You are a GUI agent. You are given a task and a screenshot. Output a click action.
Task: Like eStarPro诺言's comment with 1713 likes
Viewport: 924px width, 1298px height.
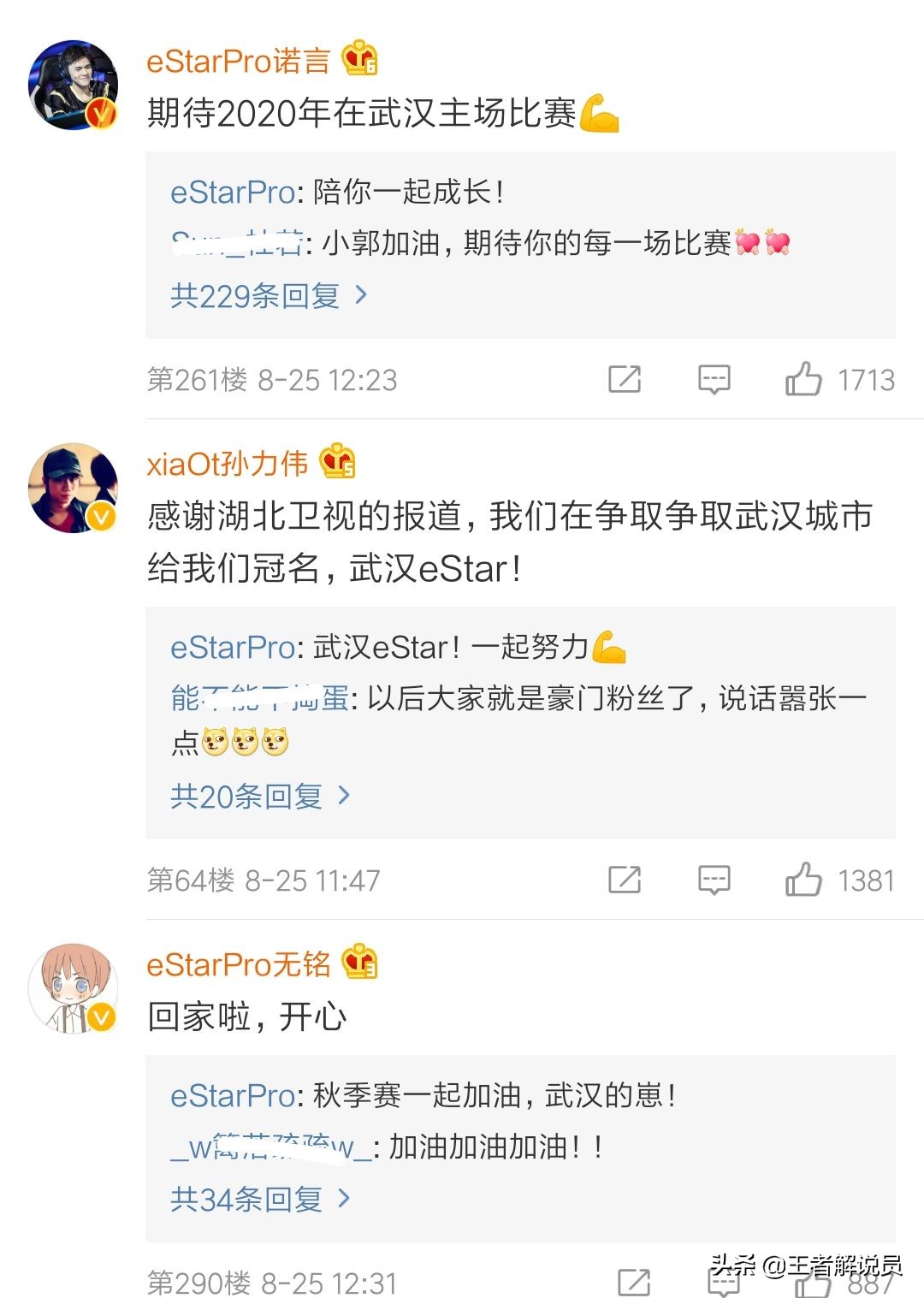803,379
